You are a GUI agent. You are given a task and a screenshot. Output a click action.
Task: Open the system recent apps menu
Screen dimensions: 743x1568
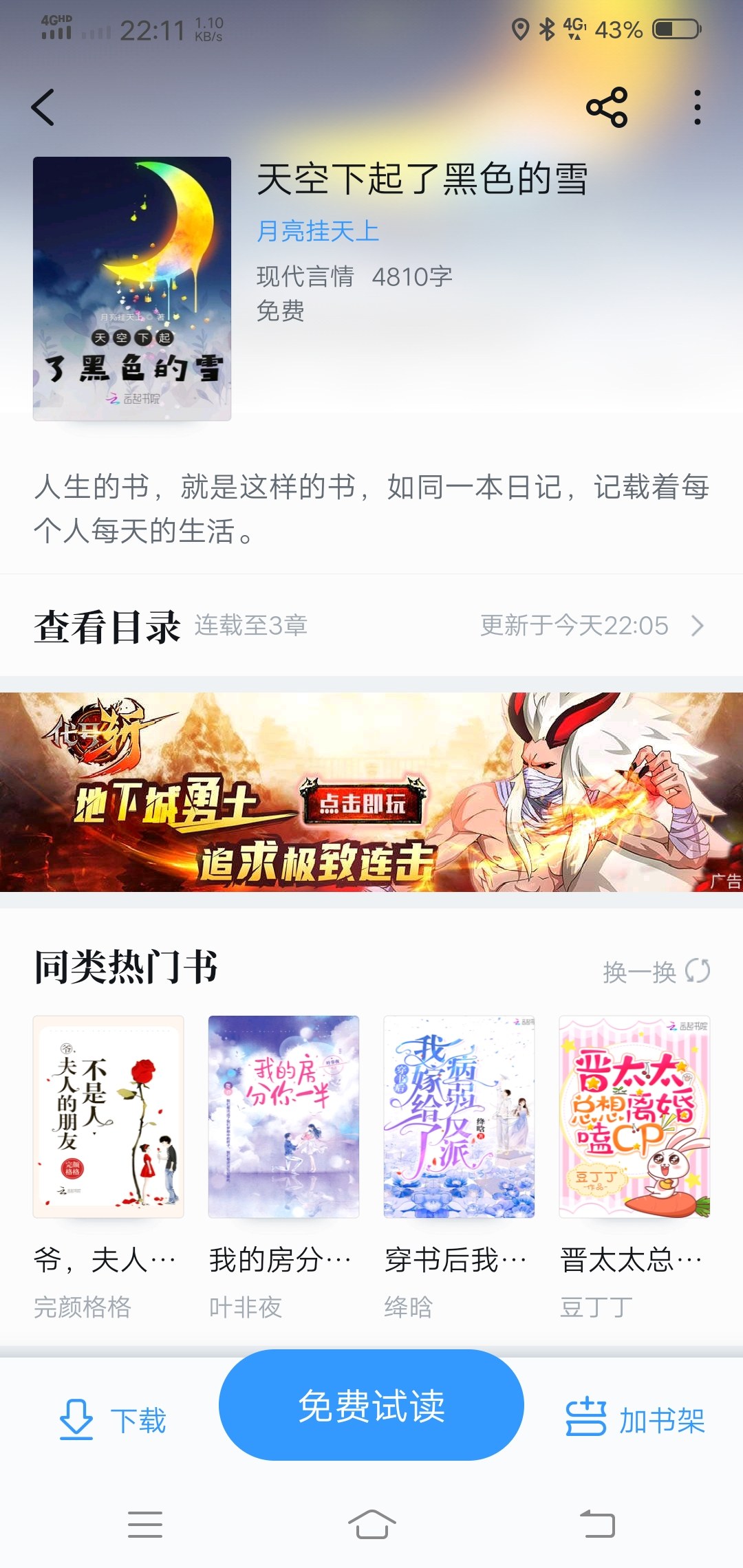coord(145,1525)
